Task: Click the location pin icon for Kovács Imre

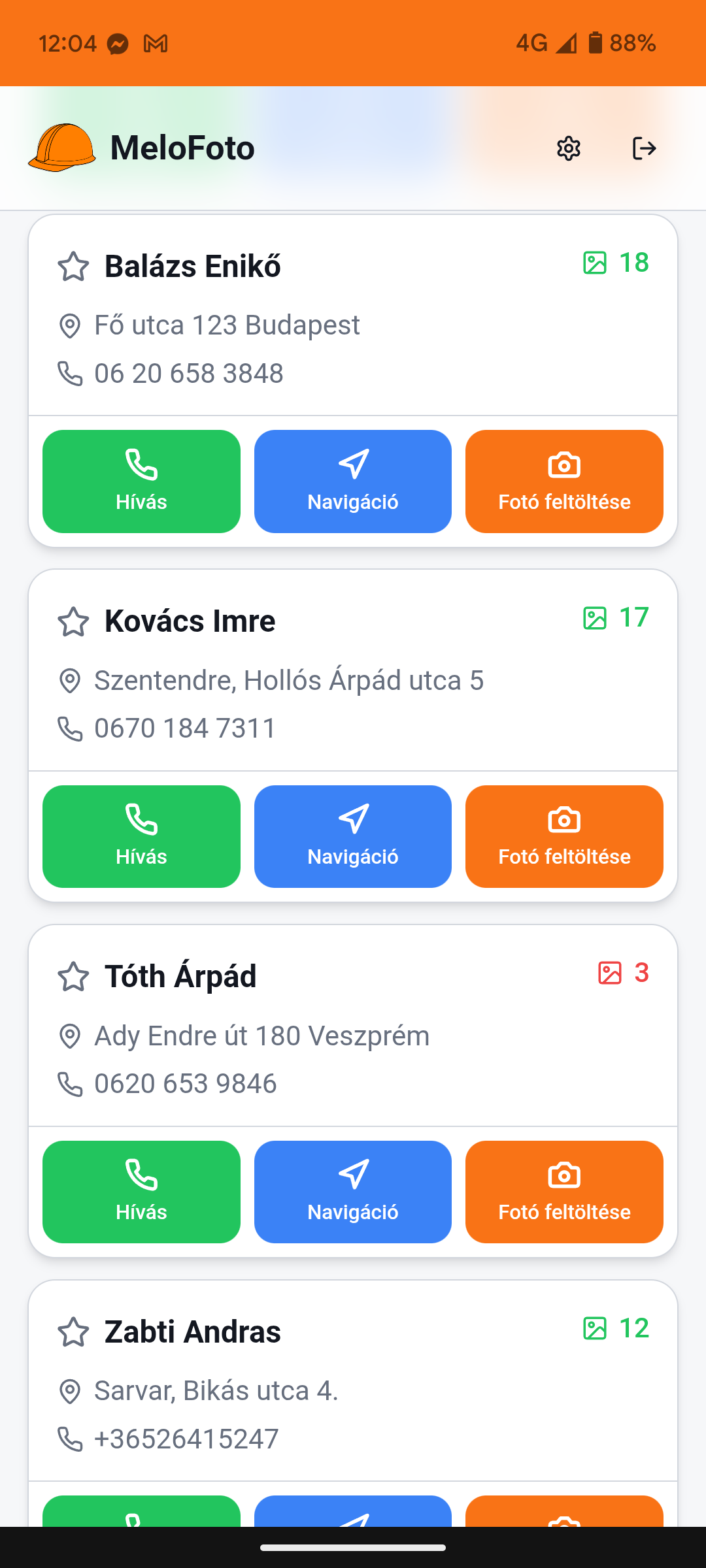Action: point(69,680)
